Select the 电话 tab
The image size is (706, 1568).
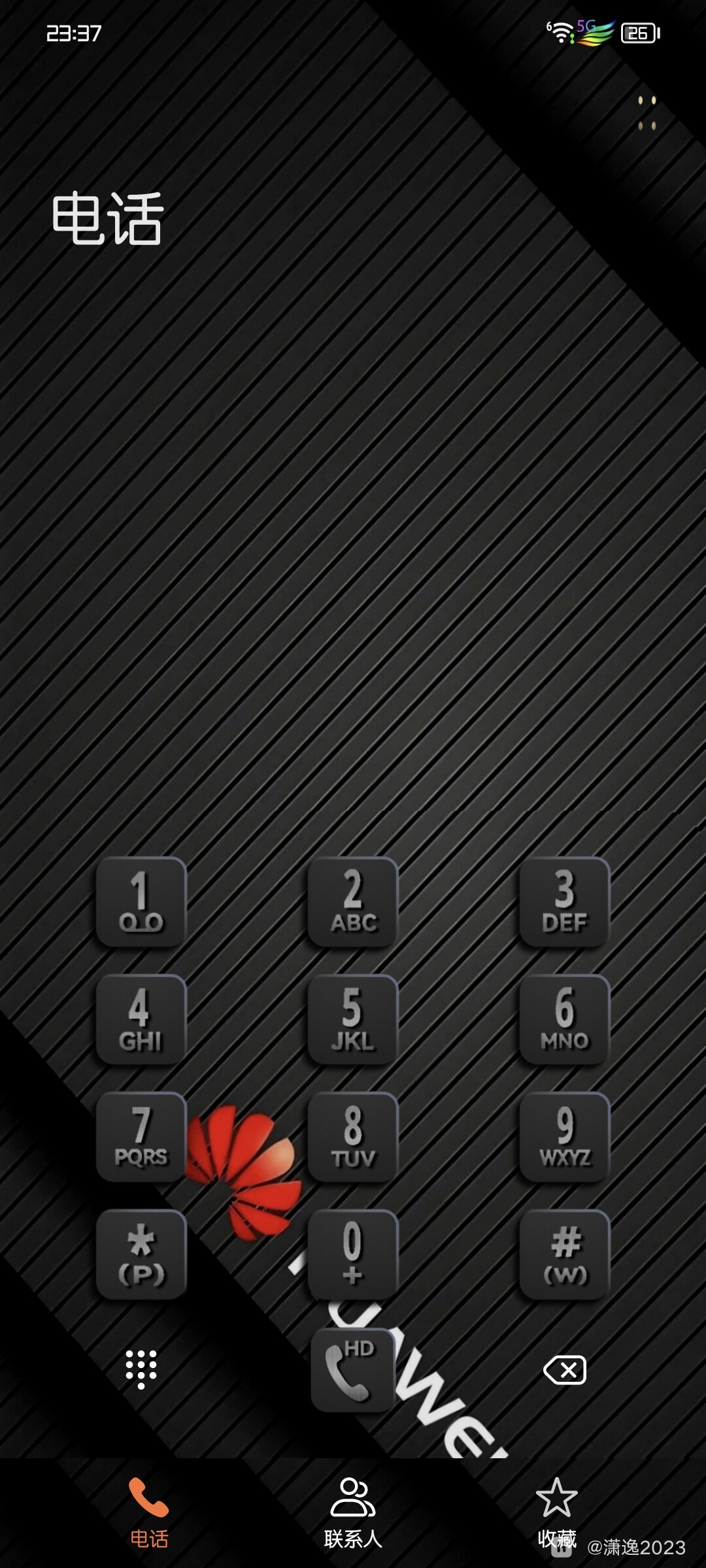(149, 1513)
